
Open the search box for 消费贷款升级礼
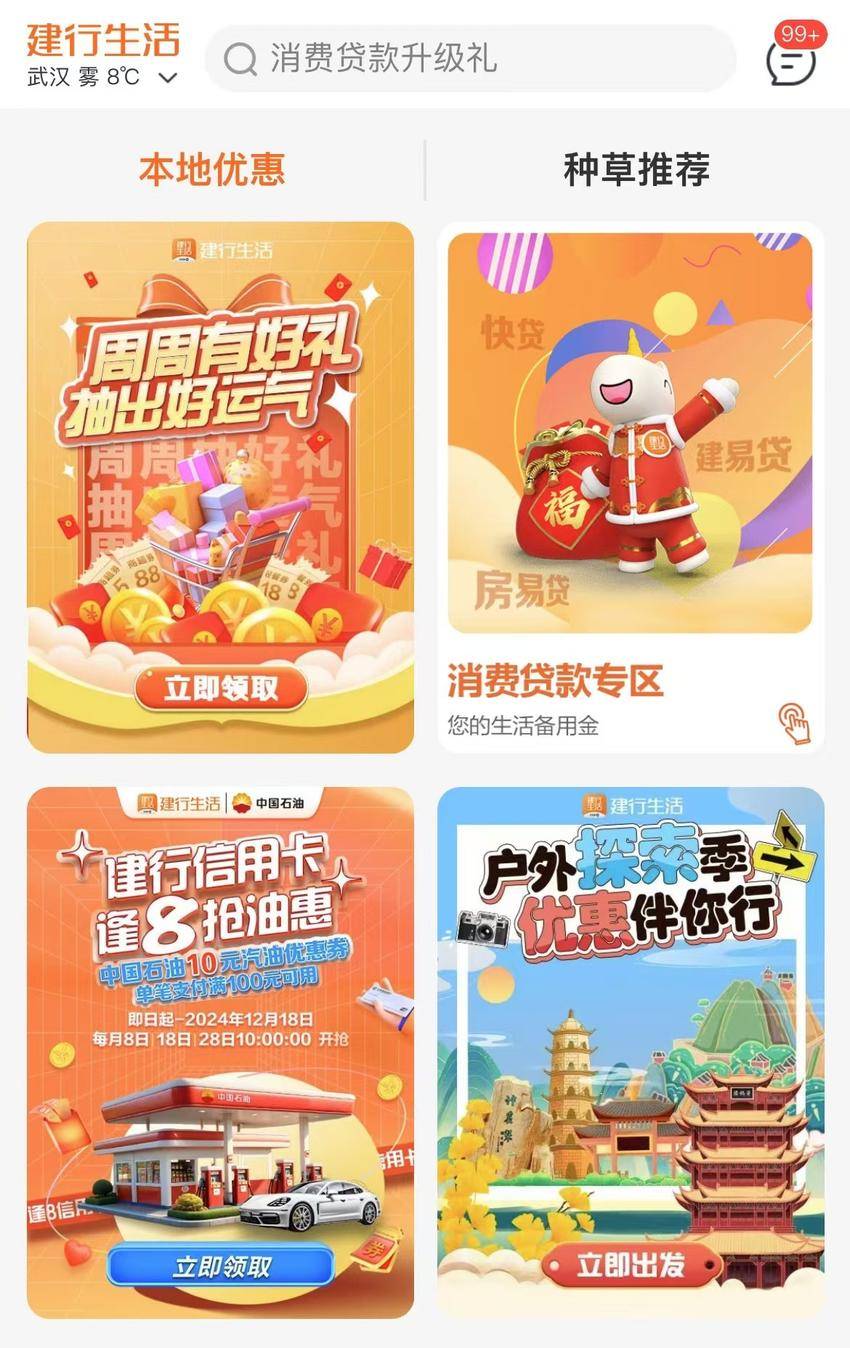470,59
